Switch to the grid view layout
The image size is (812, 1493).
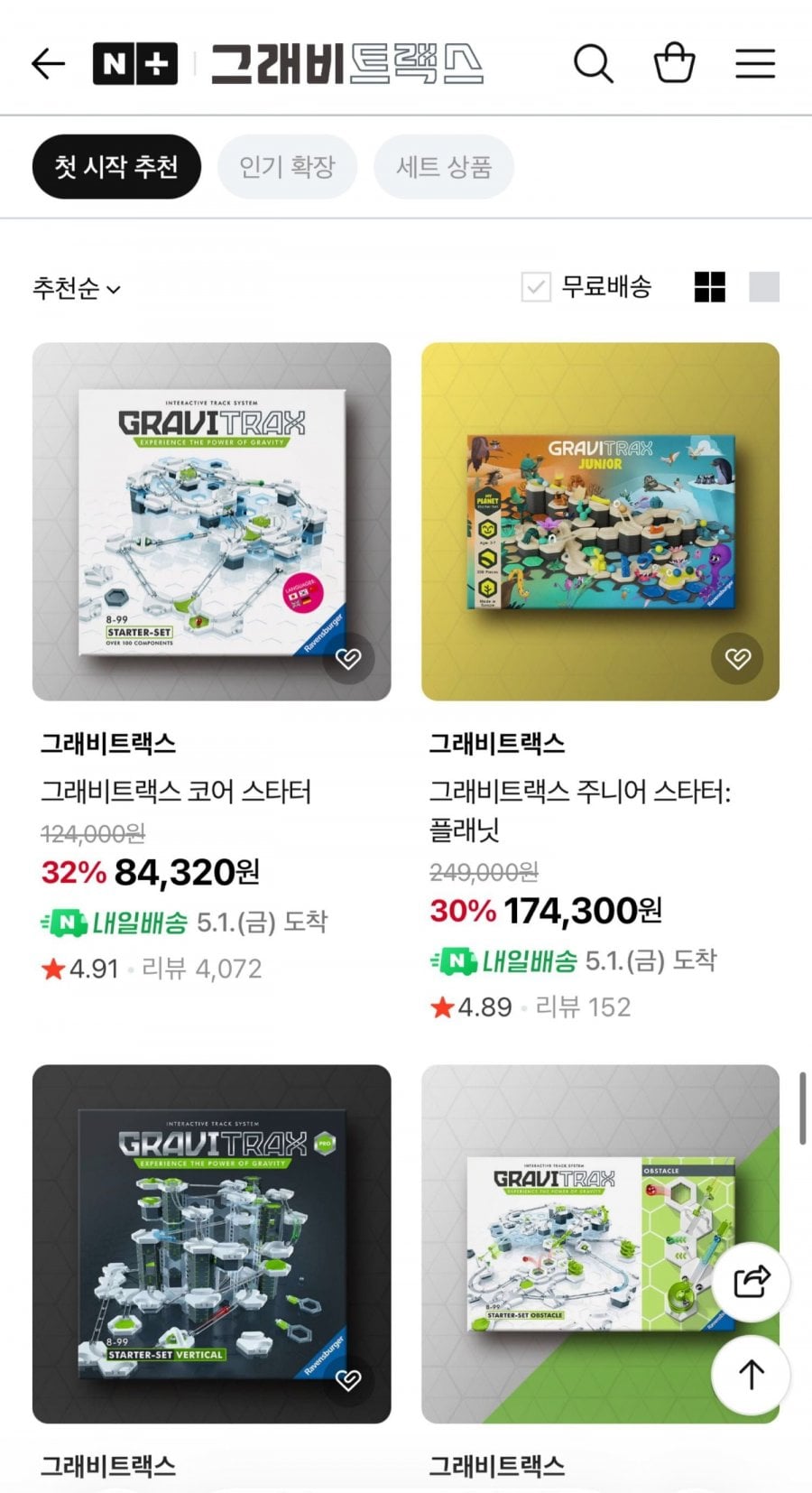tap(710, 287)
